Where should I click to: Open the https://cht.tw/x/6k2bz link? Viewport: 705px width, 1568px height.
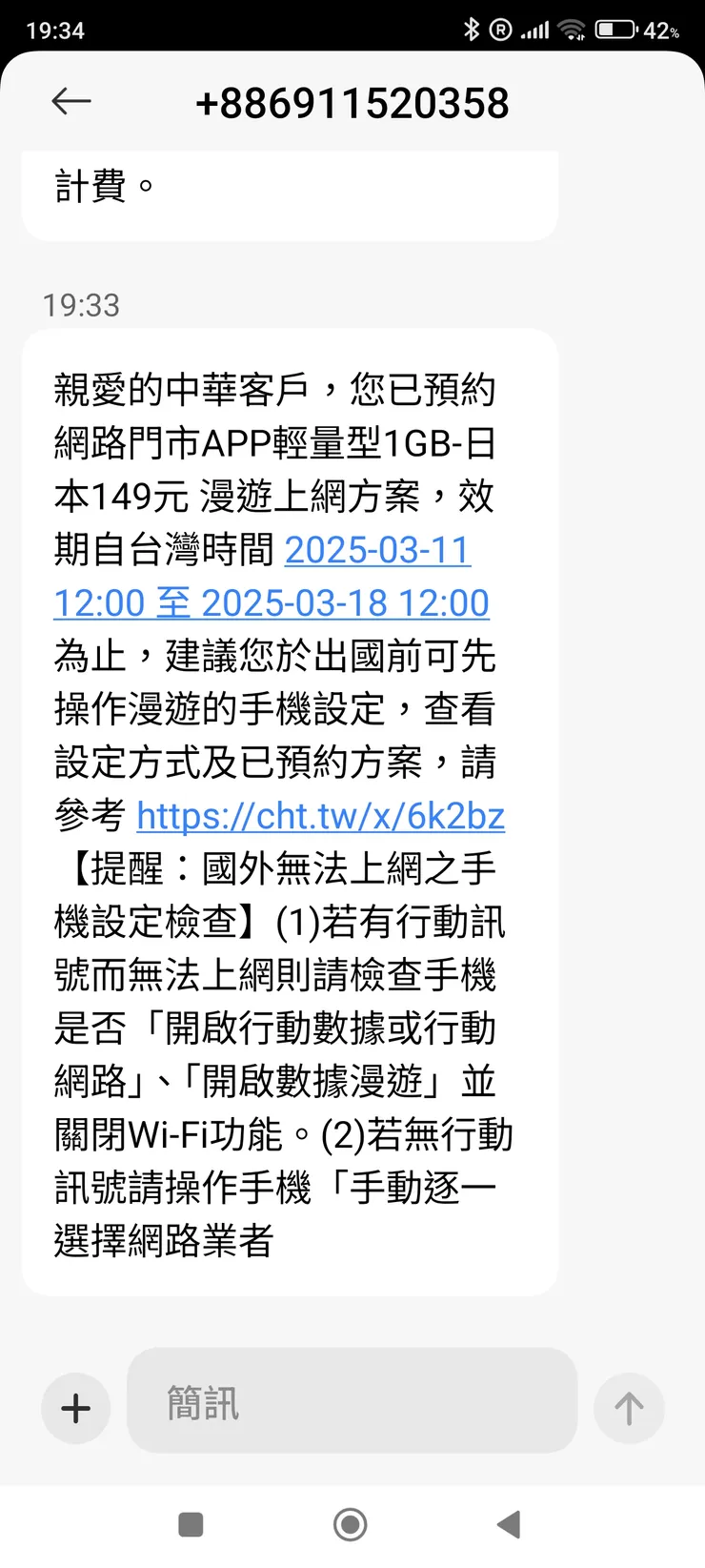click(x=320, y=816)
